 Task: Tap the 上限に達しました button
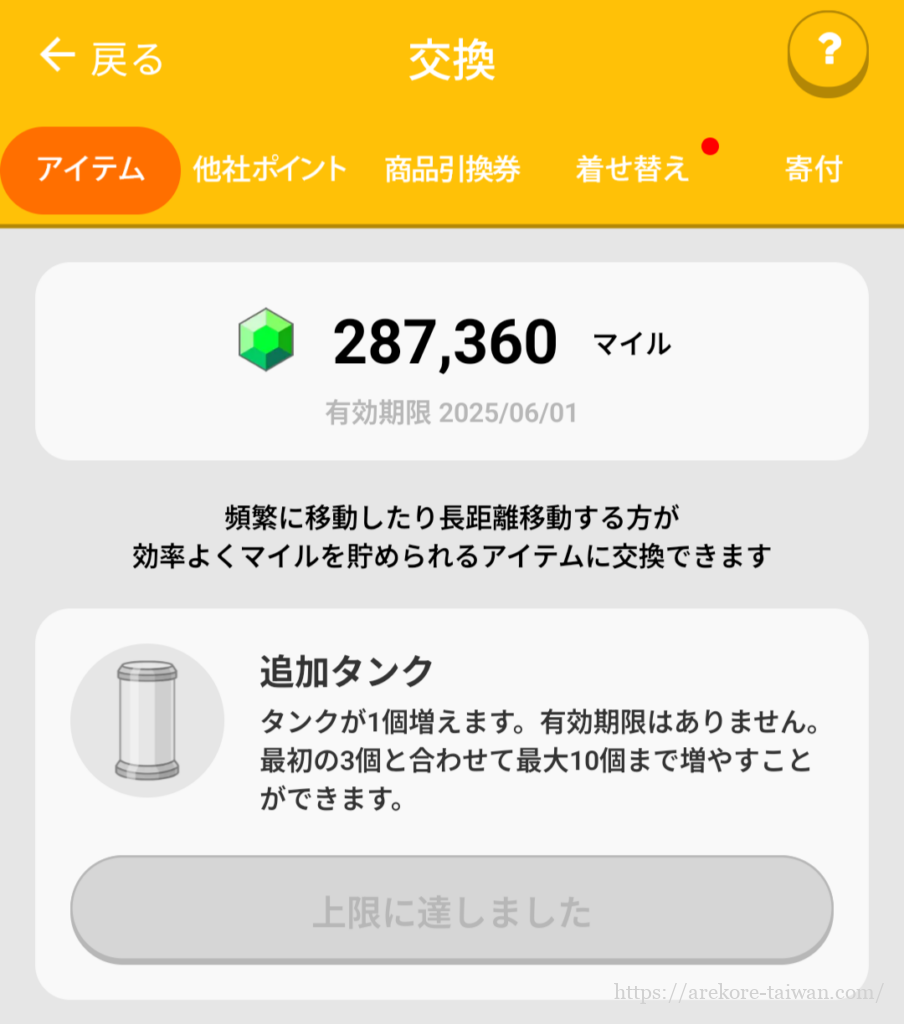pos(452,911)
